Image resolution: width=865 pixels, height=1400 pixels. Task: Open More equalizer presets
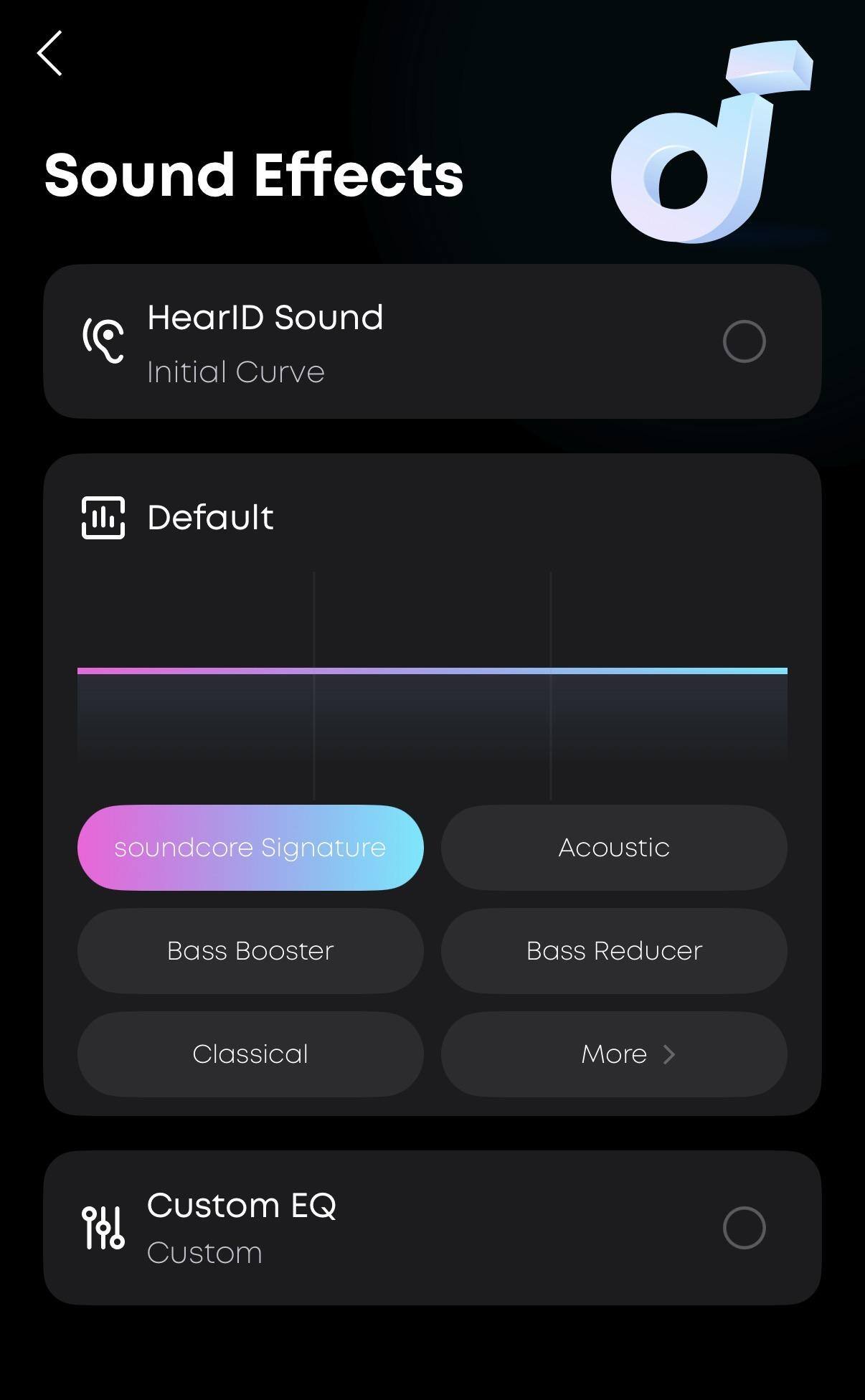click(614, 1054)
